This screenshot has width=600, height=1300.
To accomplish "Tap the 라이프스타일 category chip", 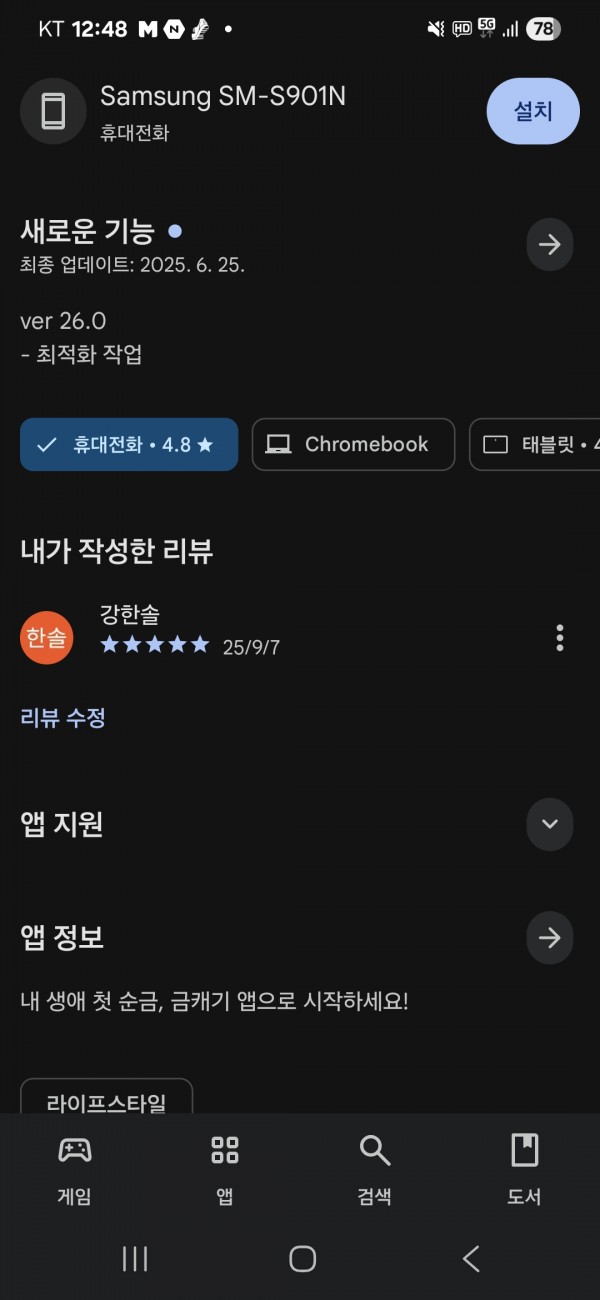I will point(106,1100).
